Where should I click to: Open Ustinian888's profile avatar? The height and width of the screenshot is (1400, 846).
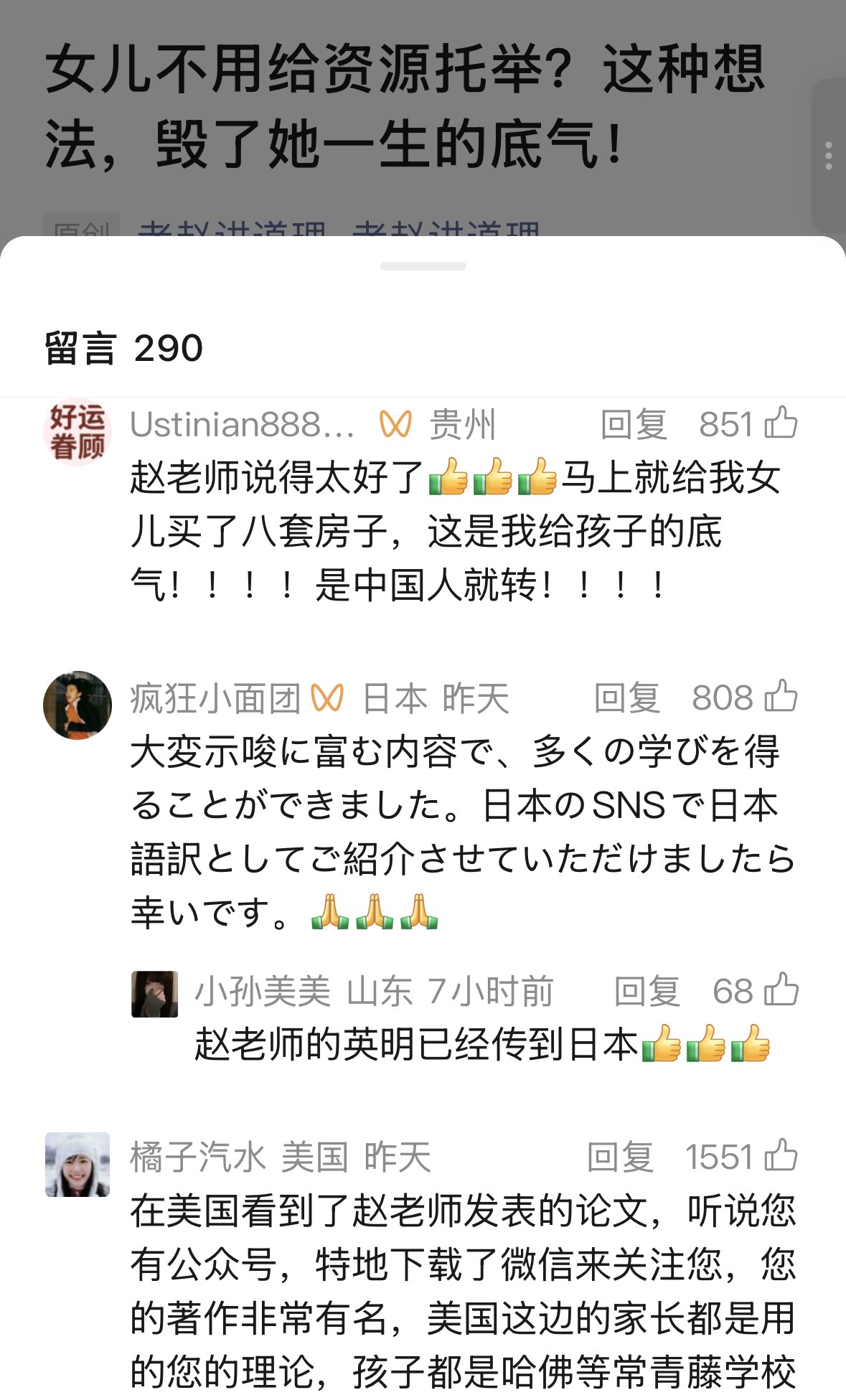77,432
